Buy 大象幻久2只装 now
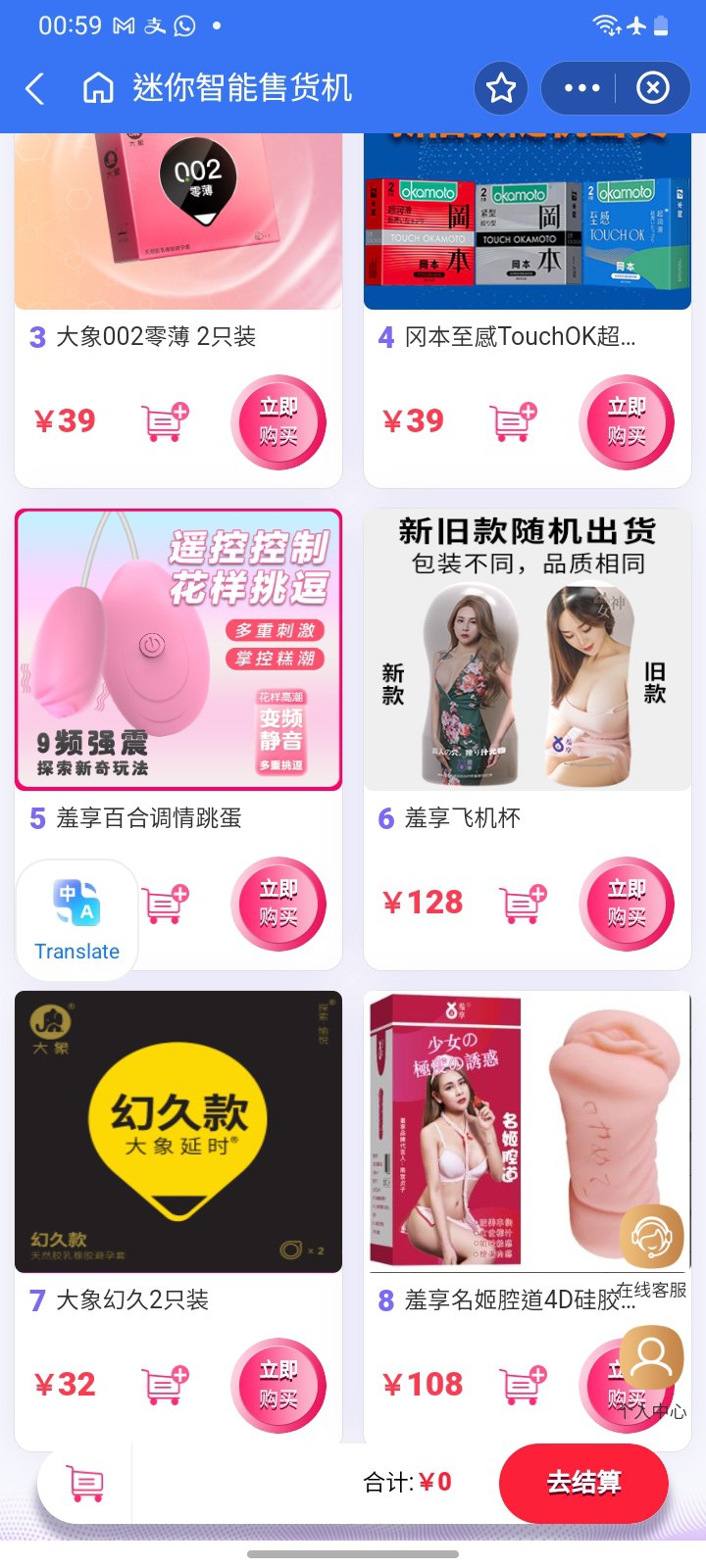 278,1385
